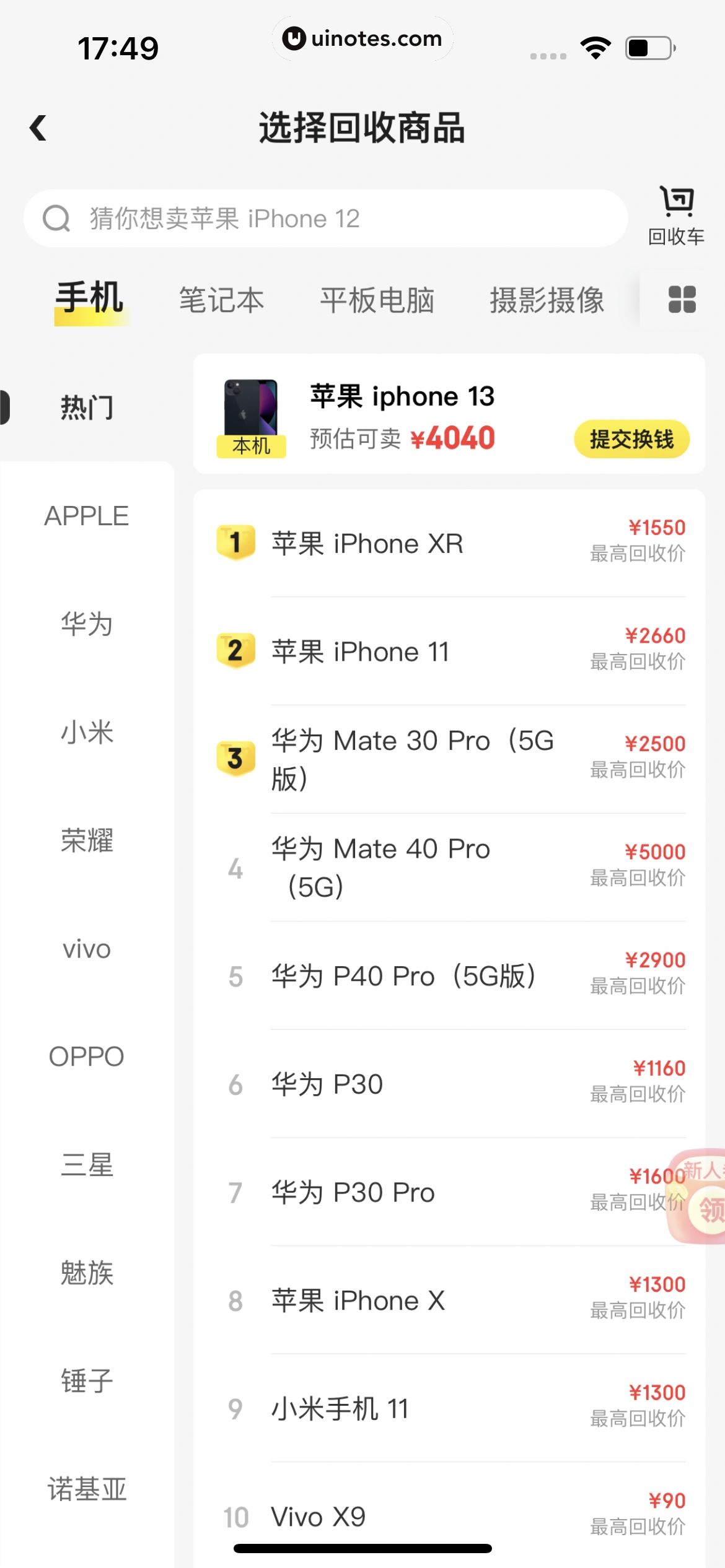Select the 热门 section in sidebar

pos(87,407)
